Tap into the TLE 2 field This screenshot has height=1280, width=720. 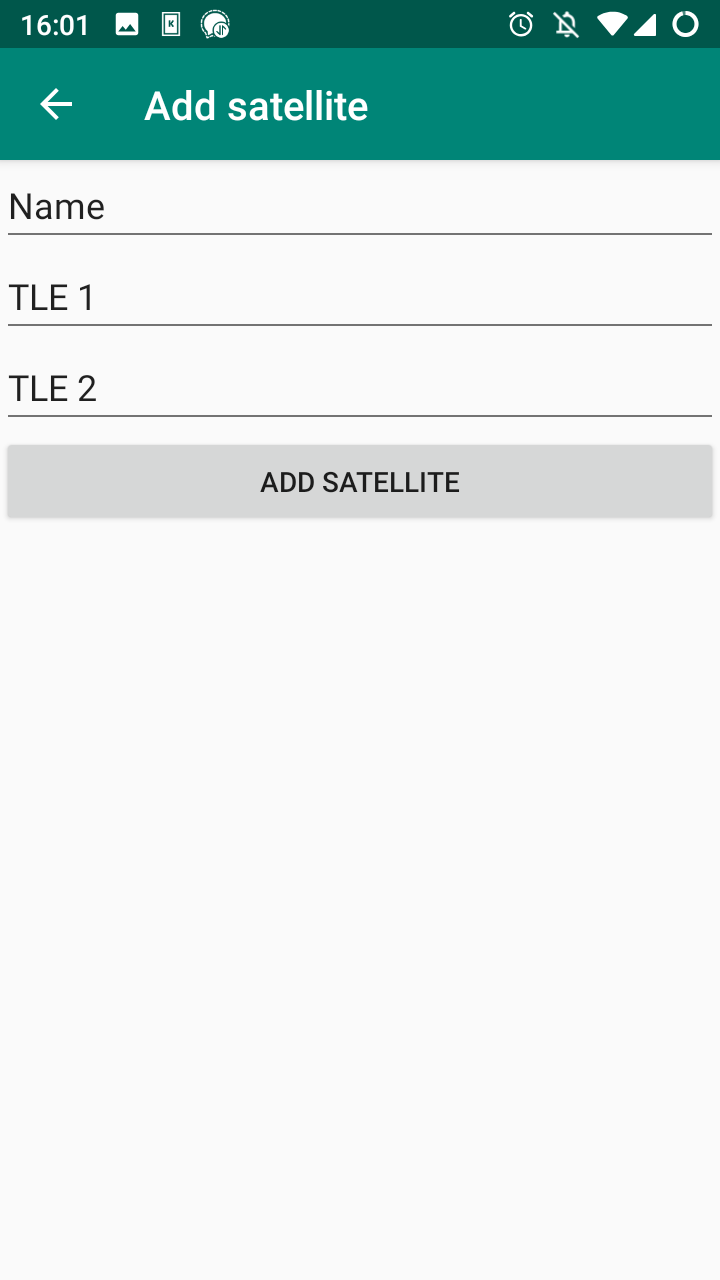[360, 389]
